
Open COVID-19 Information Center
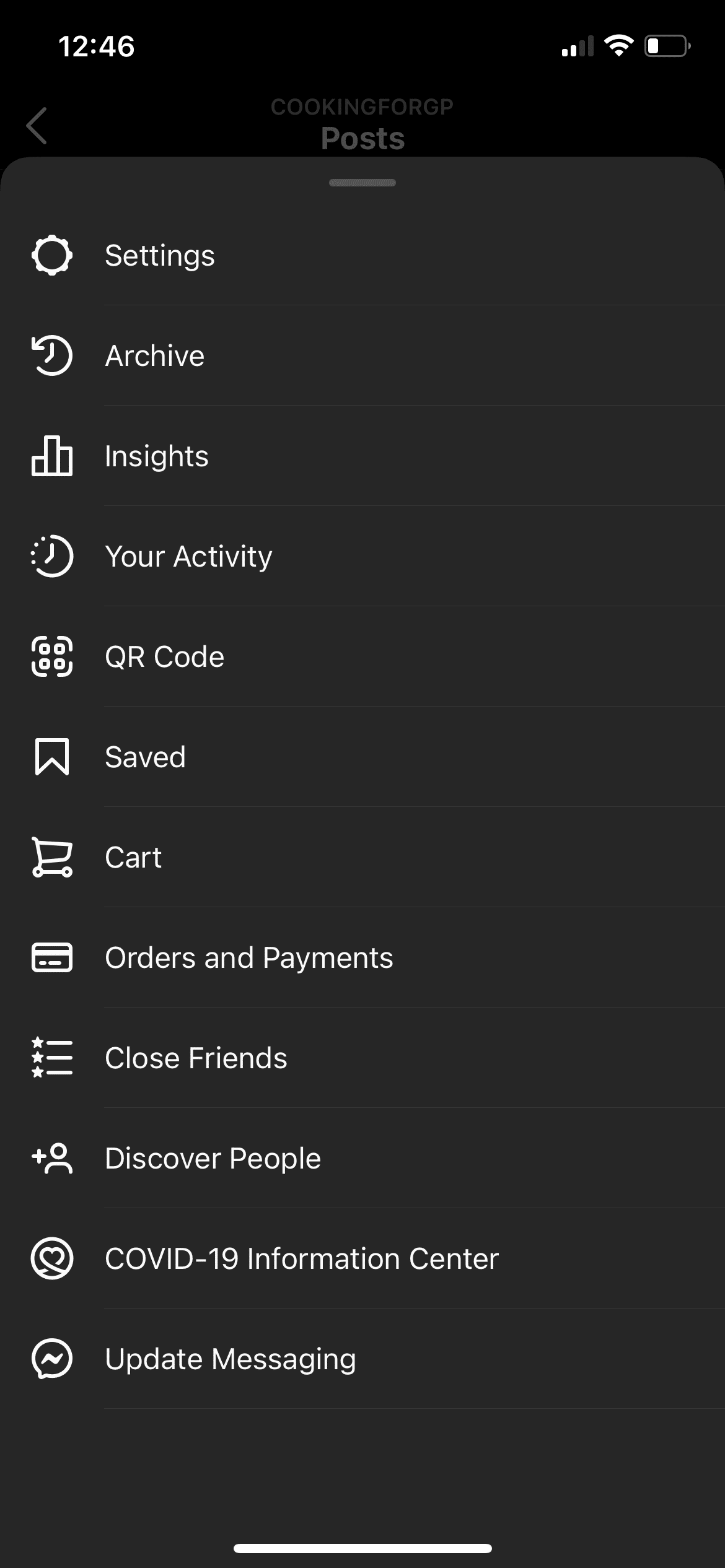362,1258
